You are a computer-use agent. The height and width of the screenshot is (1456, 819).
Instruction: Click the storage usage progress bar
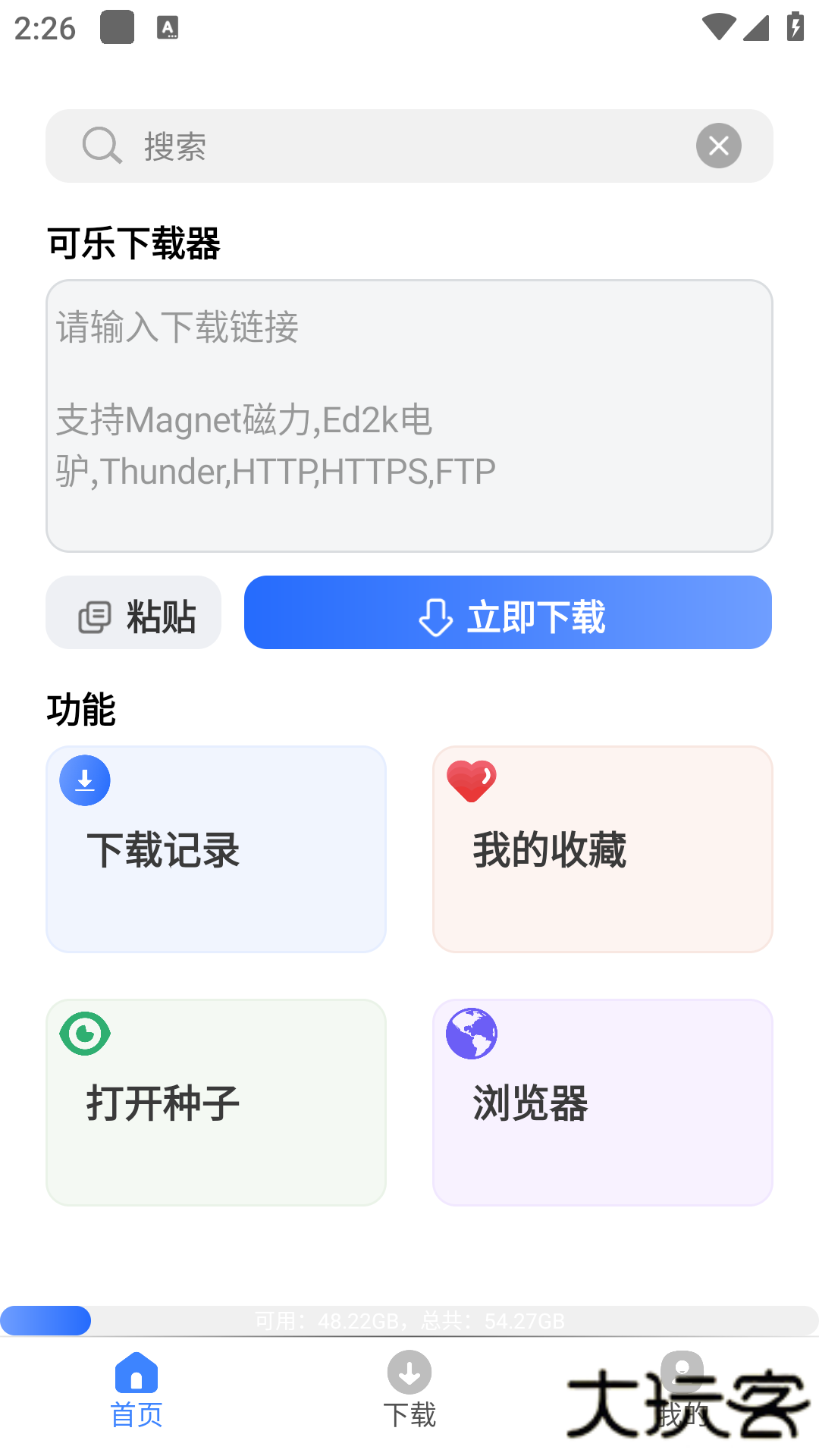409,1319
